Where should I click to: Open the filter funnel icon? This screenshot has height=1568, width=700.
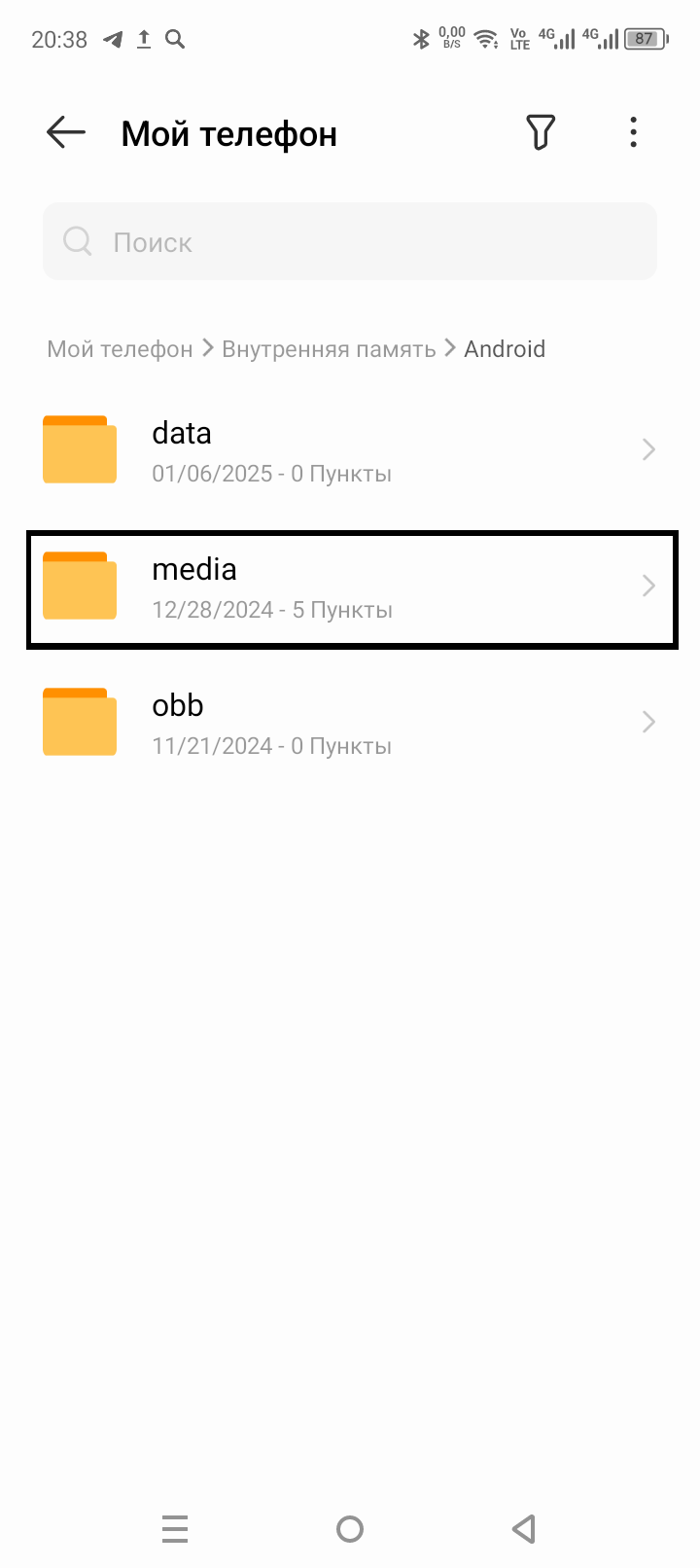pos(541,132)
